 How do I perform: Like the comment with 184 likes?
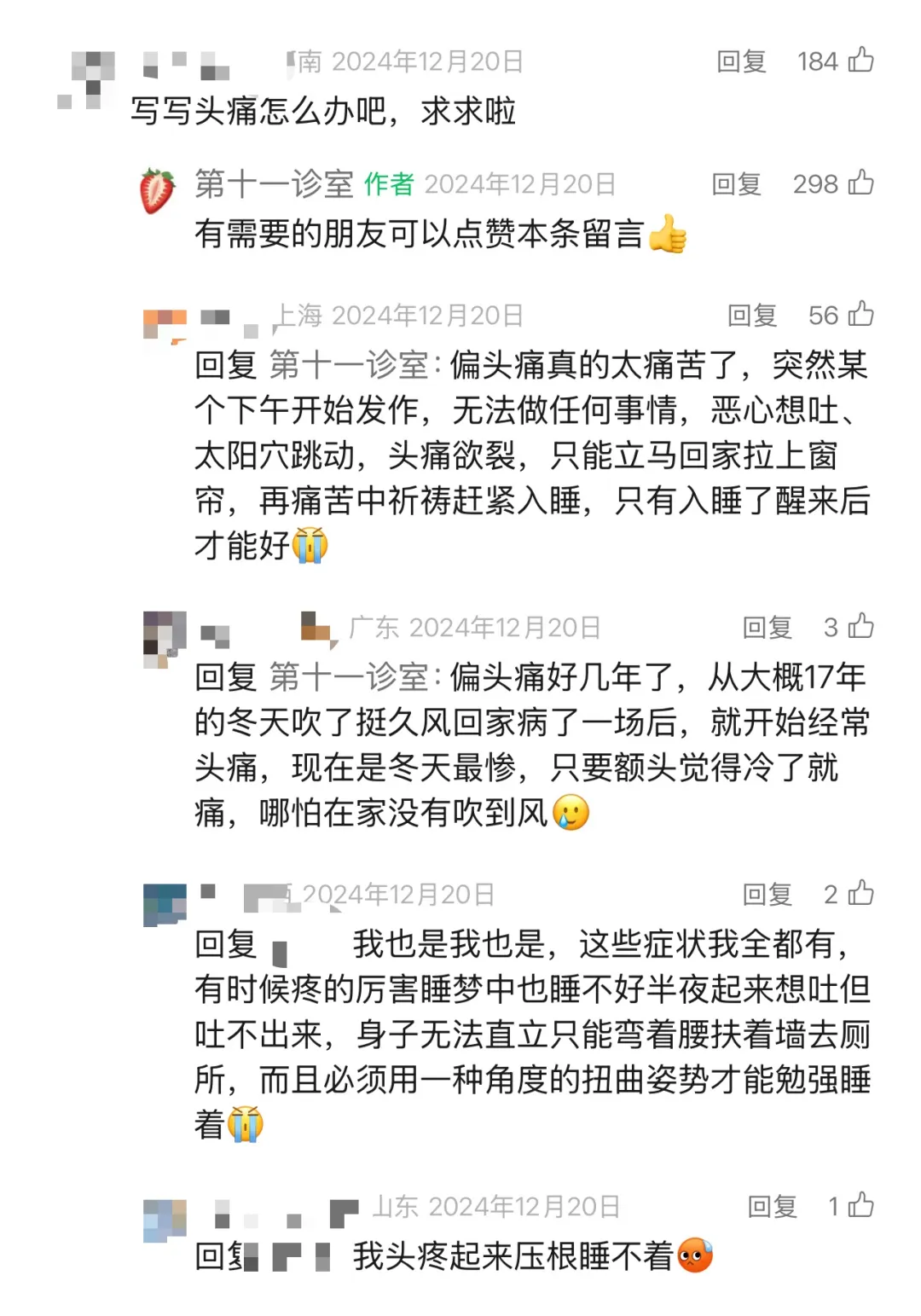coord(860,61)
